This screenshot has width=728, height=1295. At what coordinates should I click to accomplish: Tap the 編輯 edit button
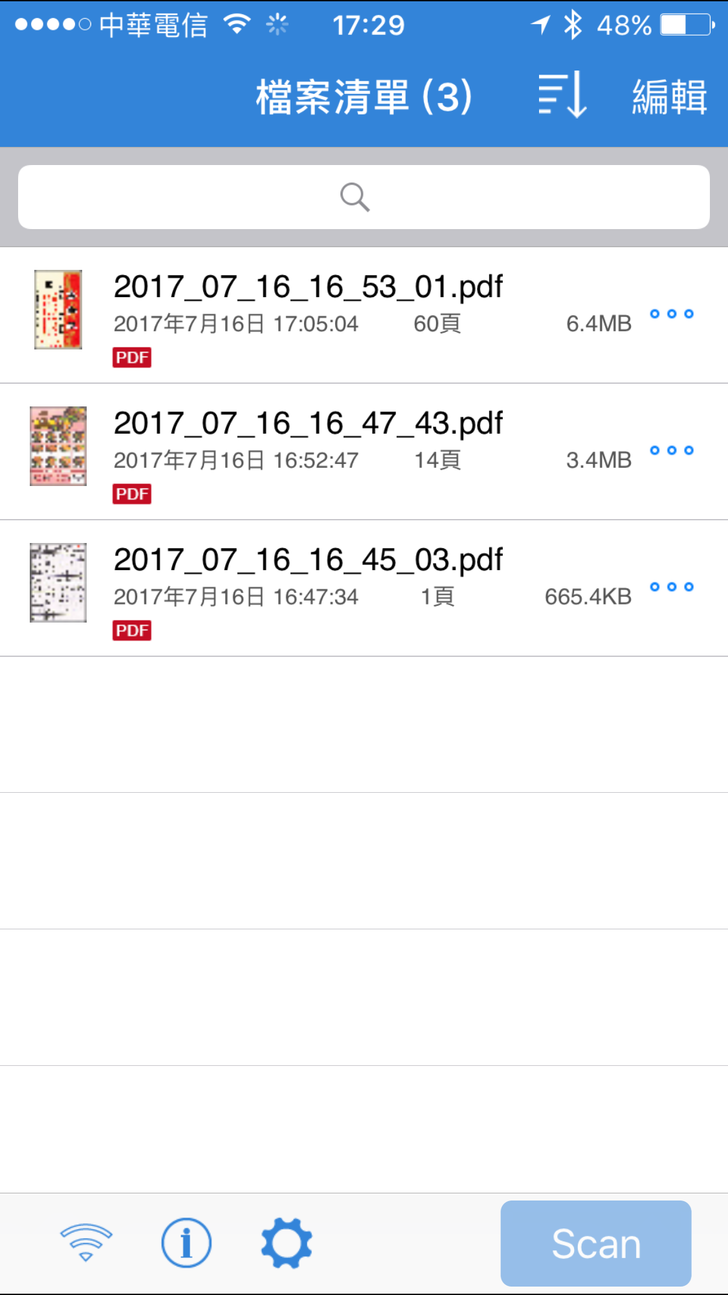669,97
